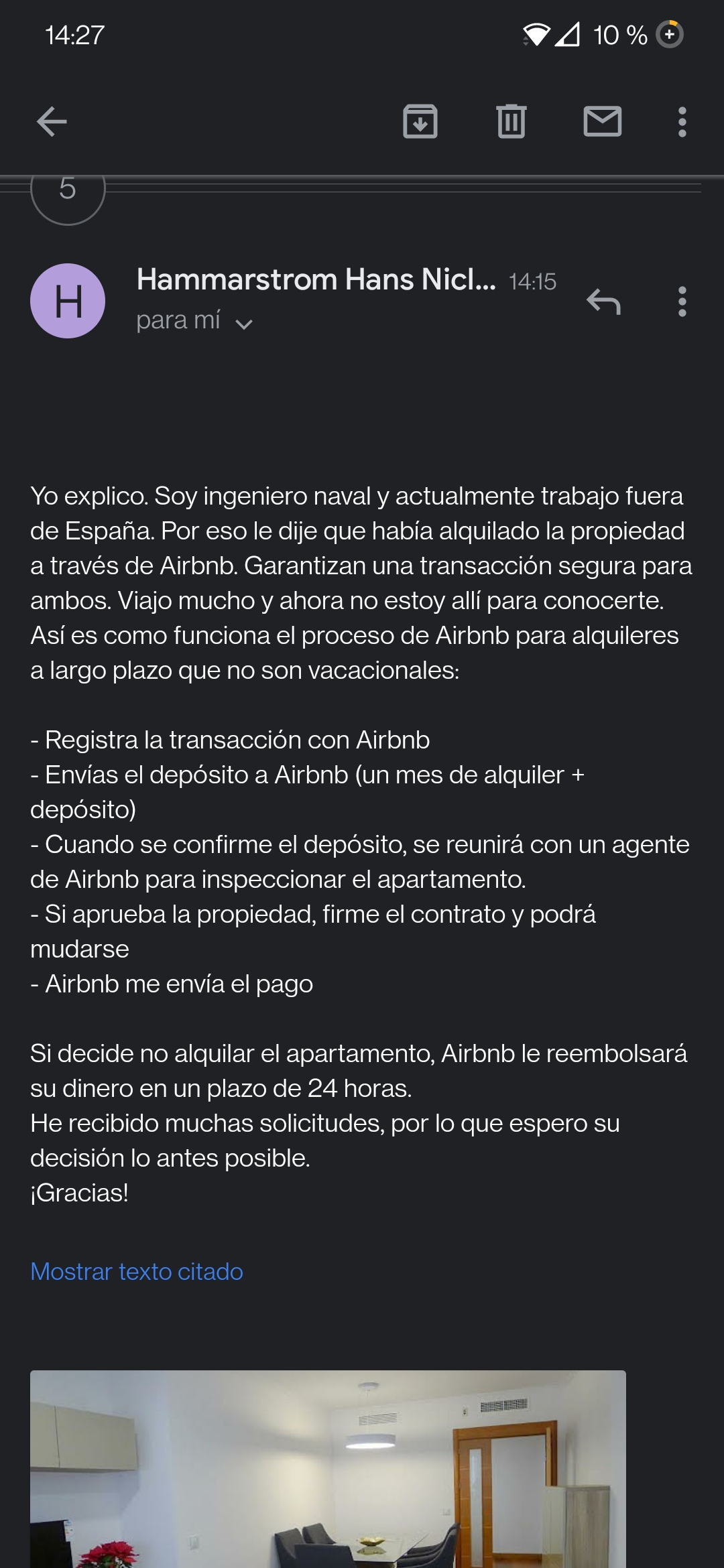Show quoted text via 'Mostrar texto citado'

click(x=137, y=1271)
